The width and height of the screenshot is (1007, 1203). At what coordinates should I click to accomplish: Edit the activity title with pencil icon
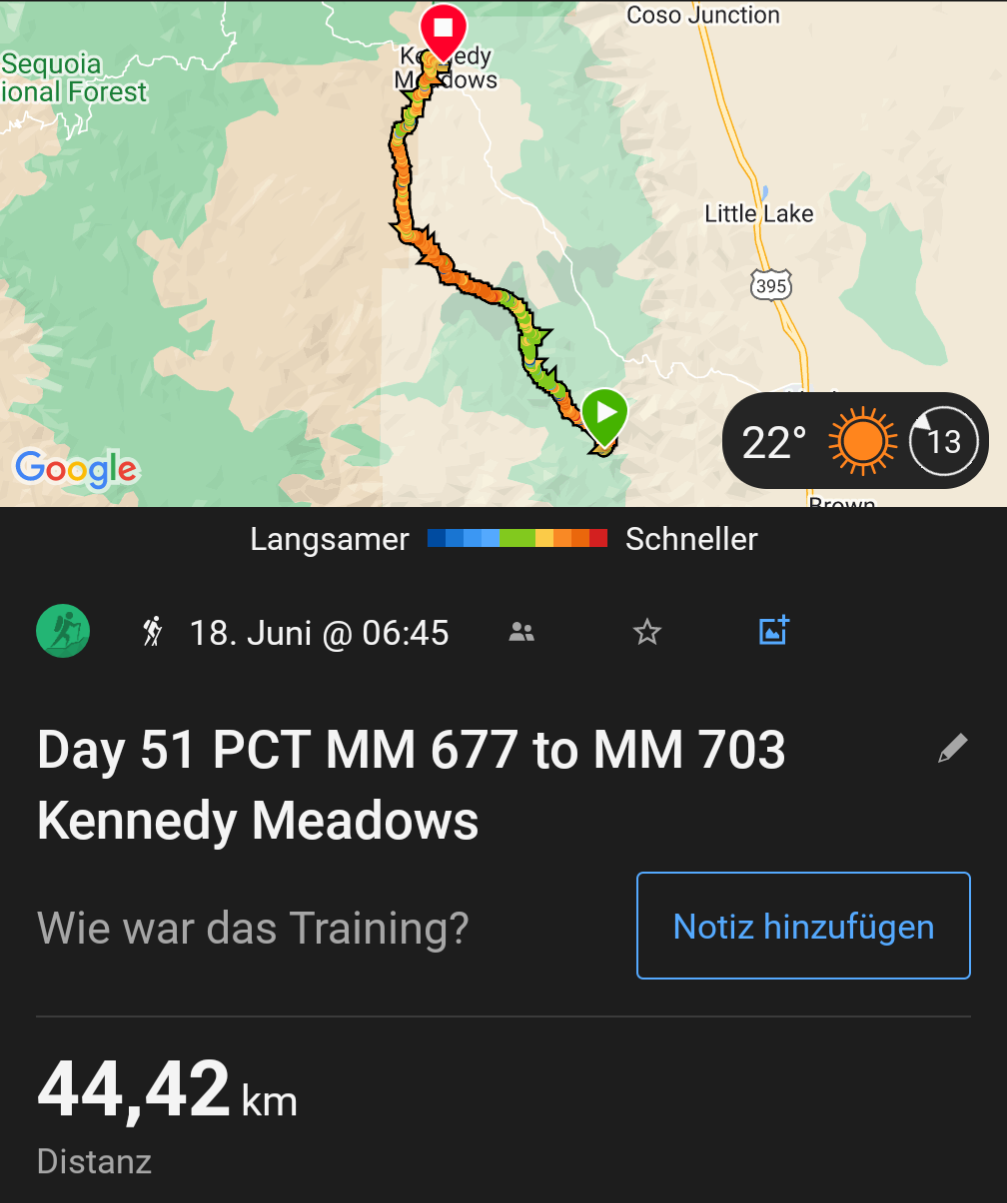tap(952, 749)
